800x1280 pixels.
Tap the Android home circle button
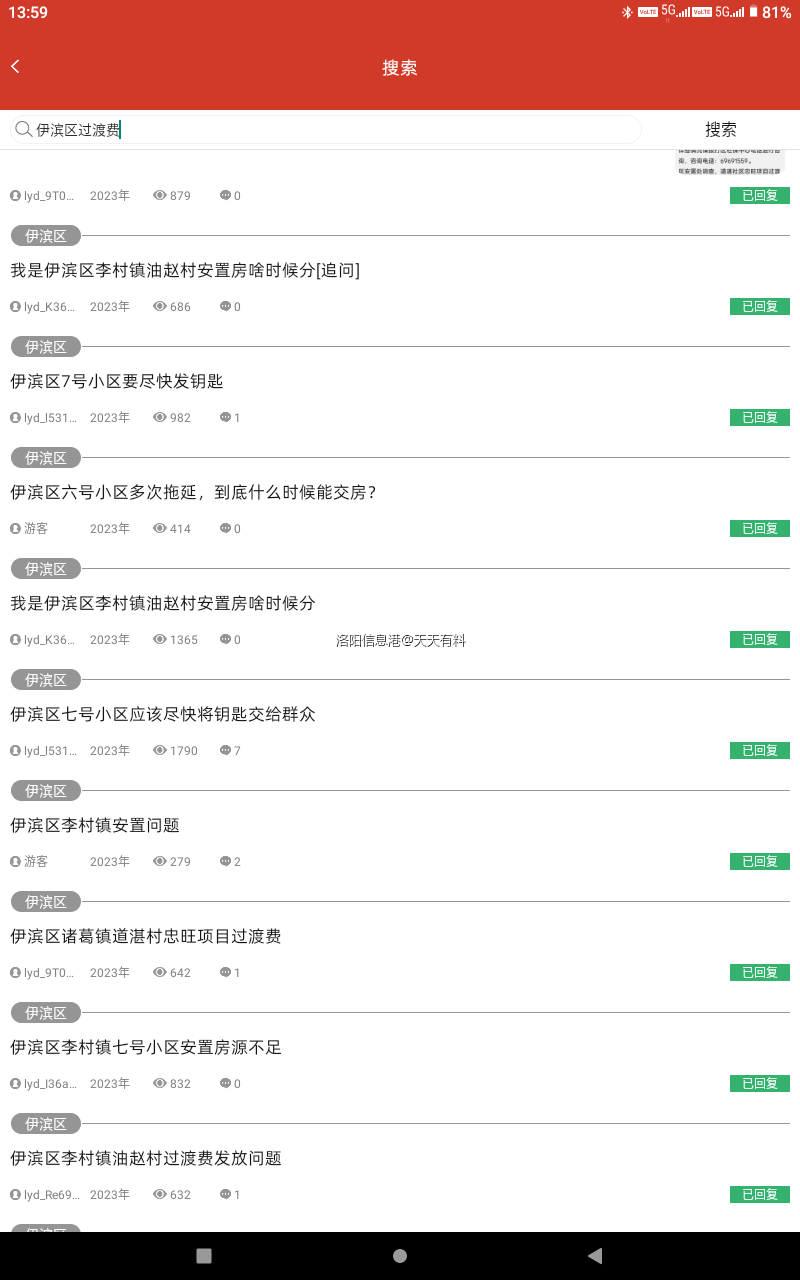click(399, 1255)
